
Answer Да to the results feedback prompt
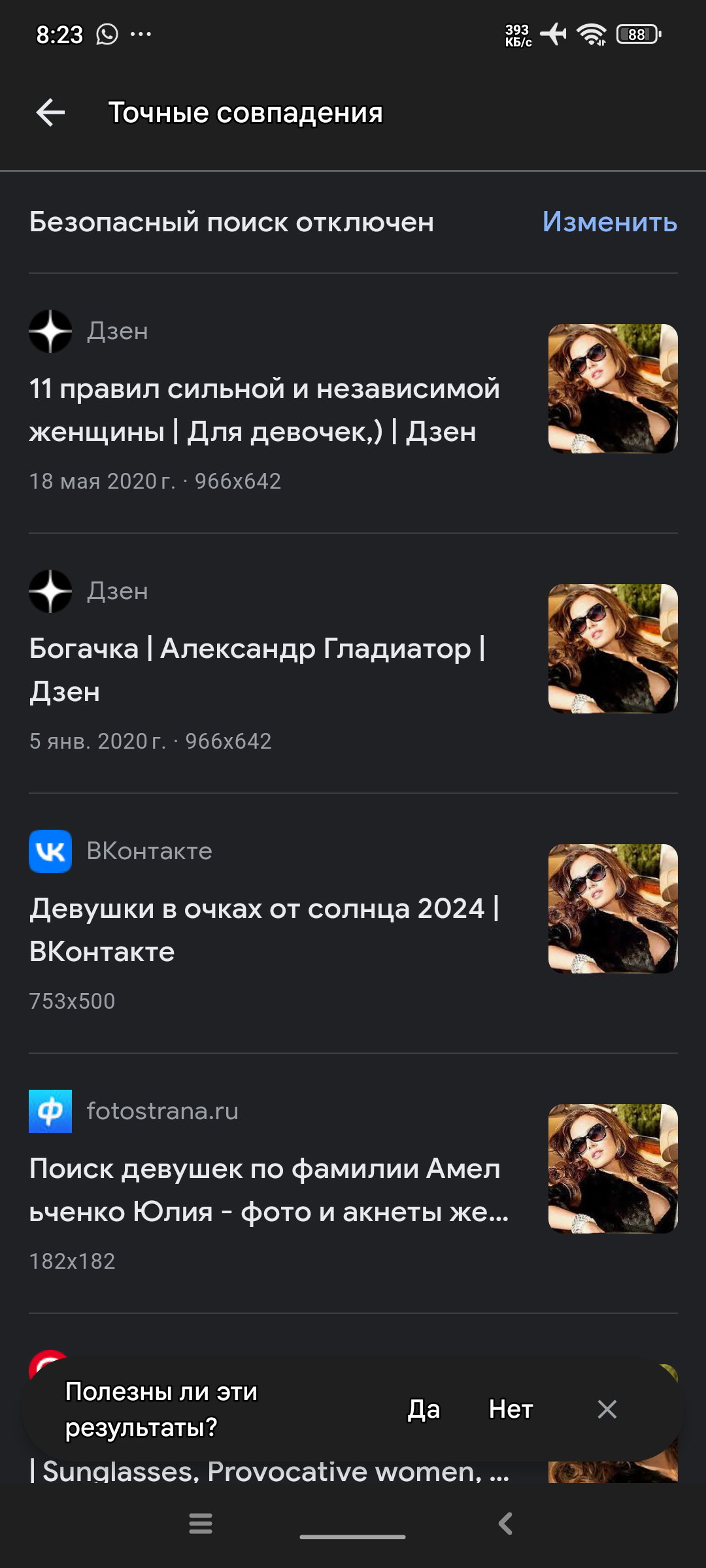click(x=424, y=1409)
